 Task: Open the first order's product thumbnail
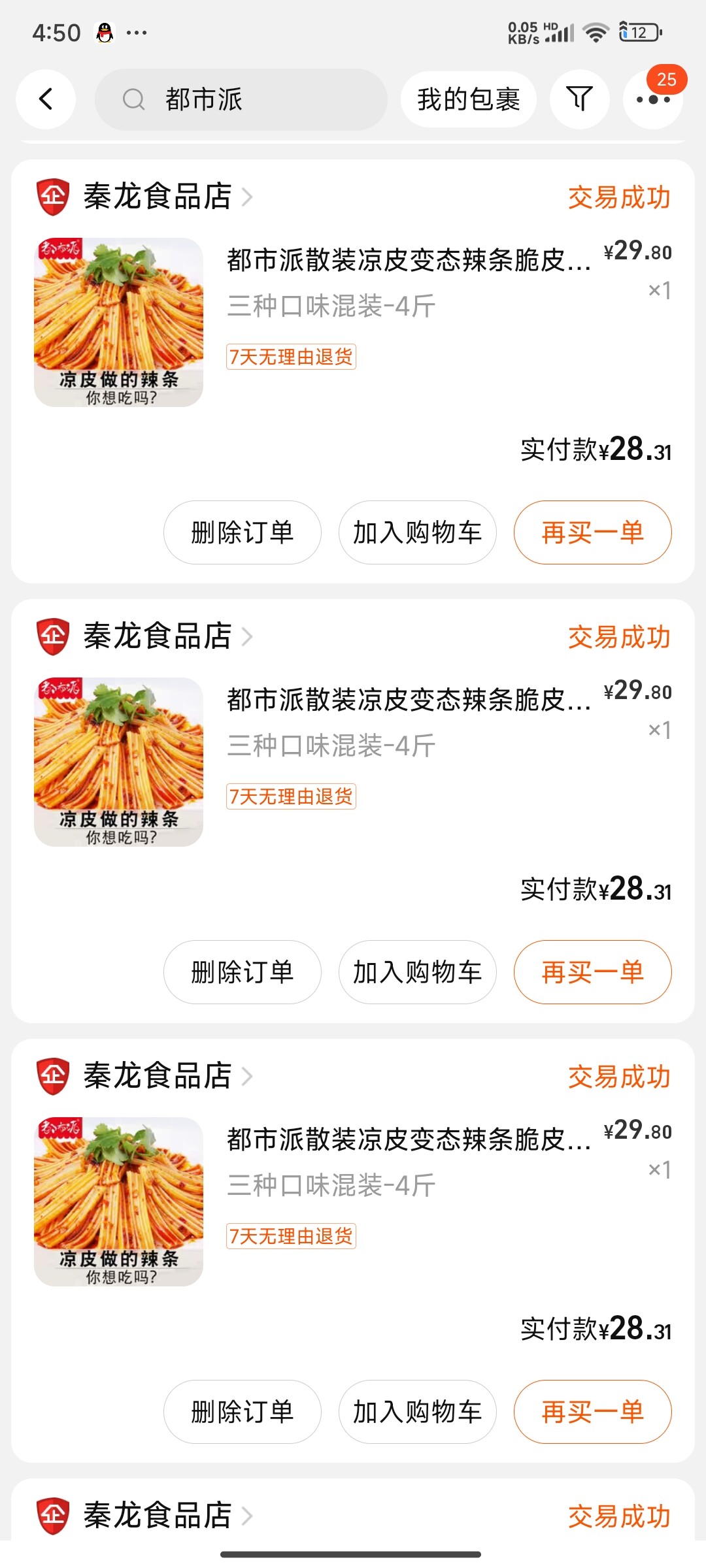point(118,322)
